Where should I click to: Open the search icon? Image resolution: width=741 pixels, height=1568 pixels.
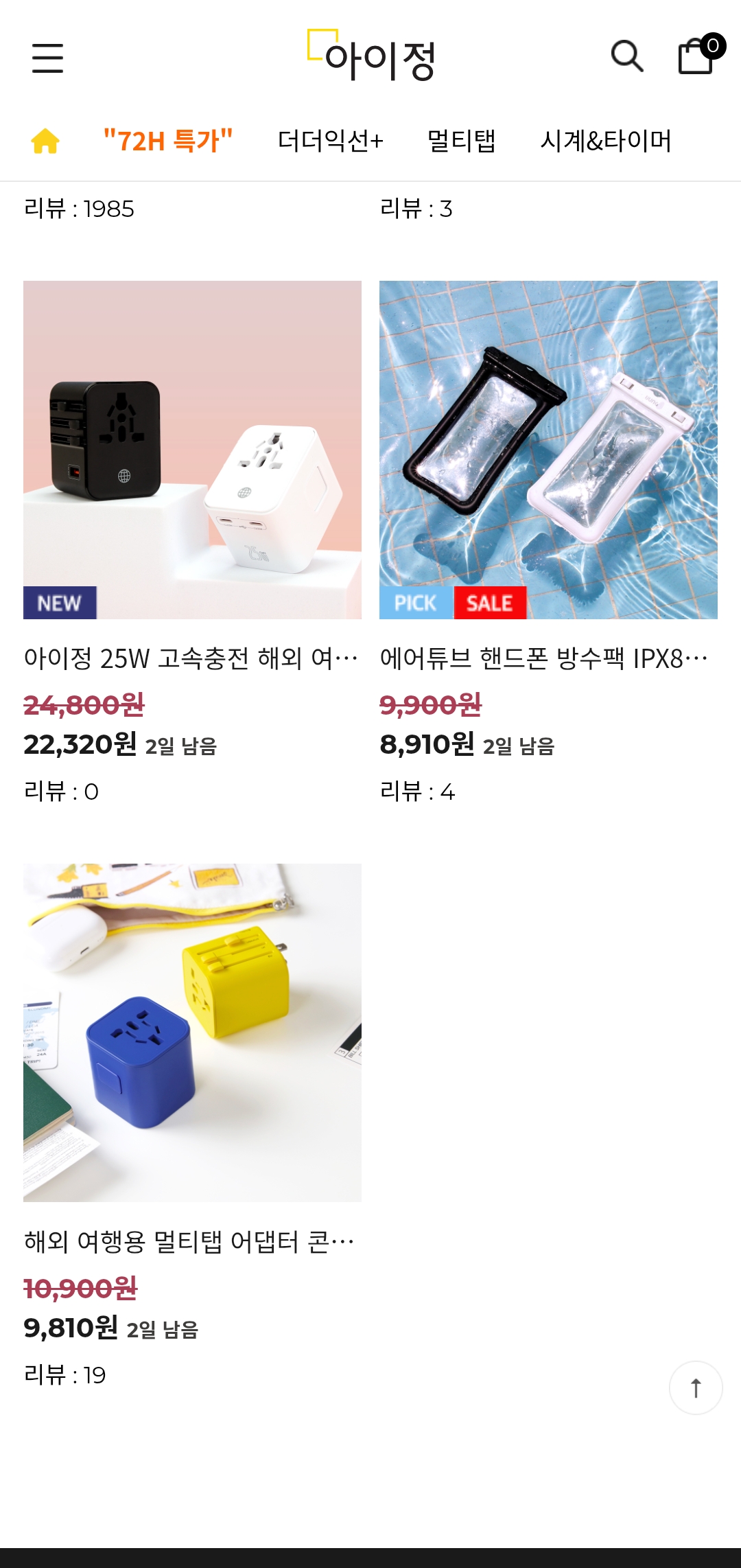pyautogui.click(x=626, y=56)
